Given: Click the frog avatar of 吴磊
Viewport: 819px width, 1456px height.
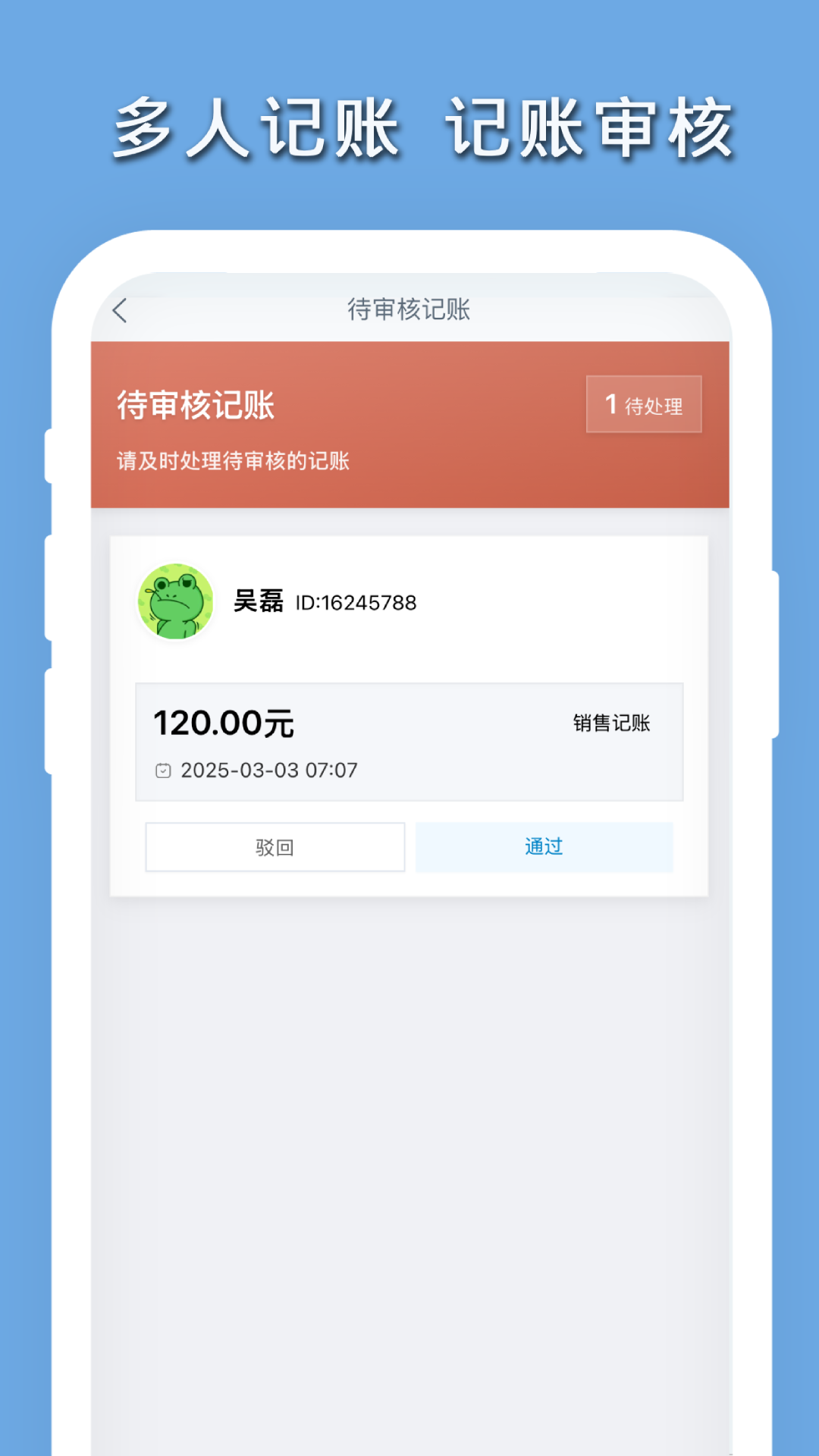Looking at the screenshot, I should pyautogui.click(x=176, y=603).
